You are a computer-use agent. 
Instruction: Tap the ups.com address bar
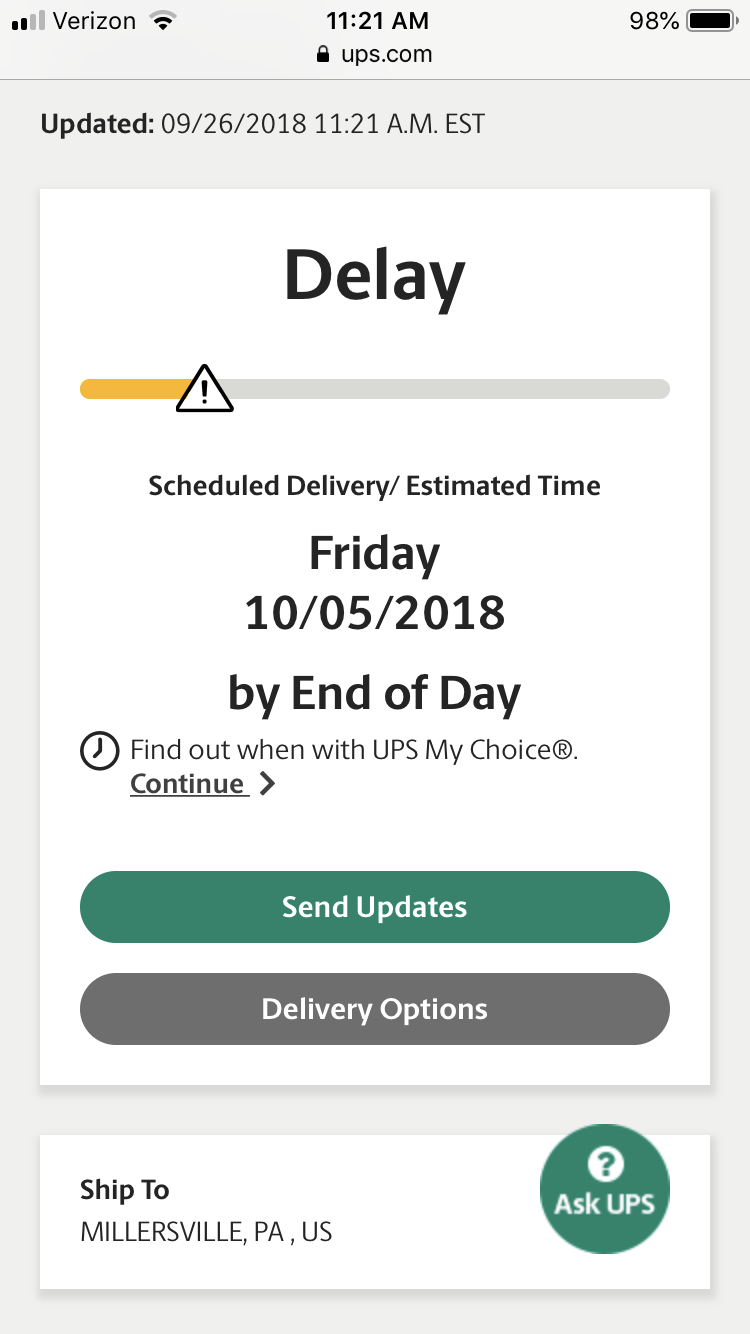click(375, 54)
